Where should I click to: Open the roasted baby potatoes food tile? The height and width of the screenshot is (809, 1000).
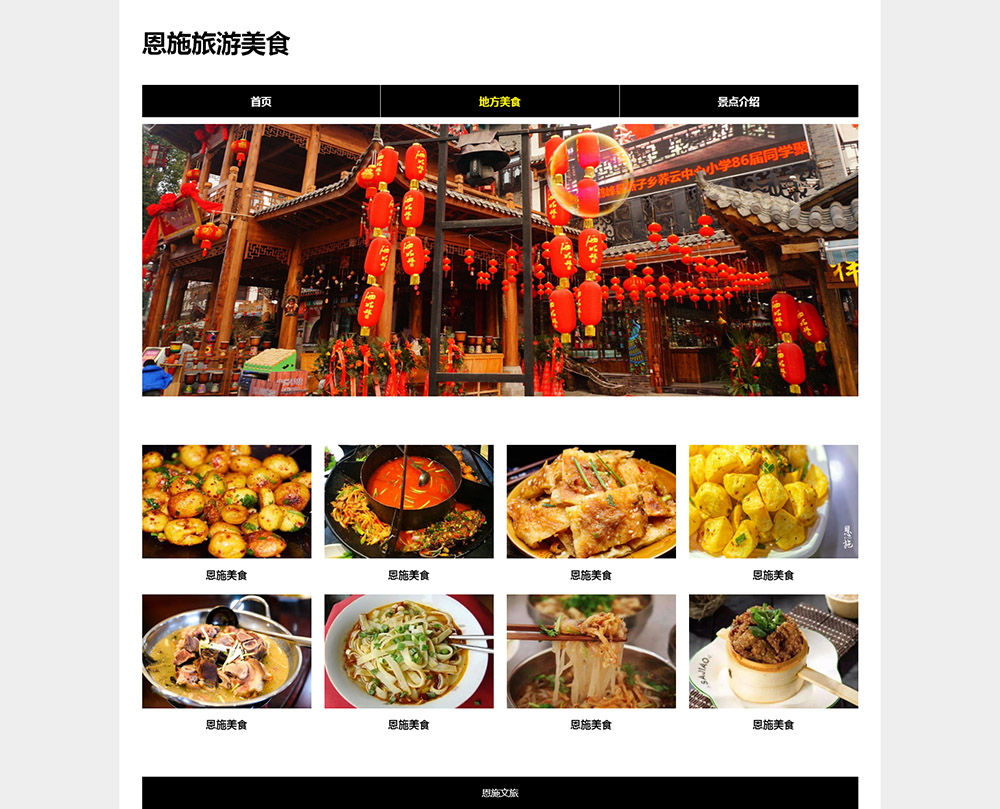point(226,501)
